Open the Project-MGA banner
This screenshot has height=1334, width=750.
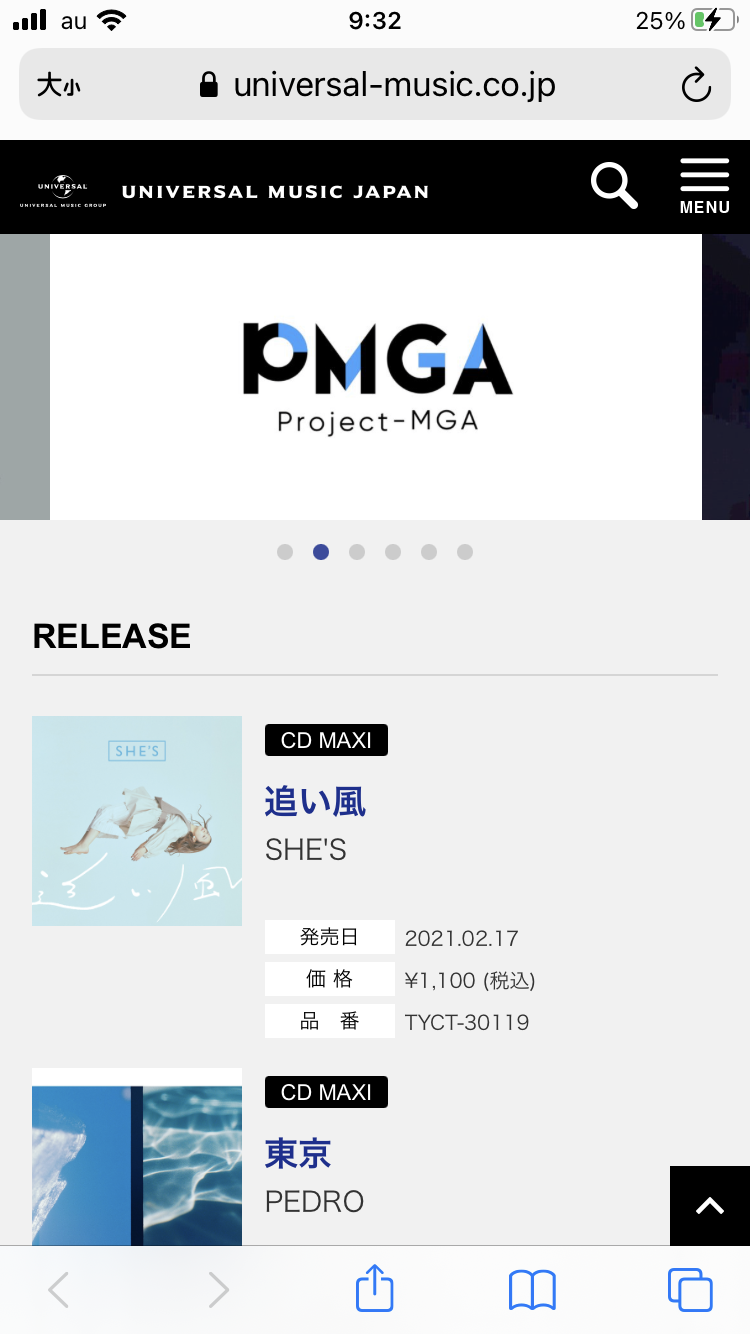pos(376,377)
